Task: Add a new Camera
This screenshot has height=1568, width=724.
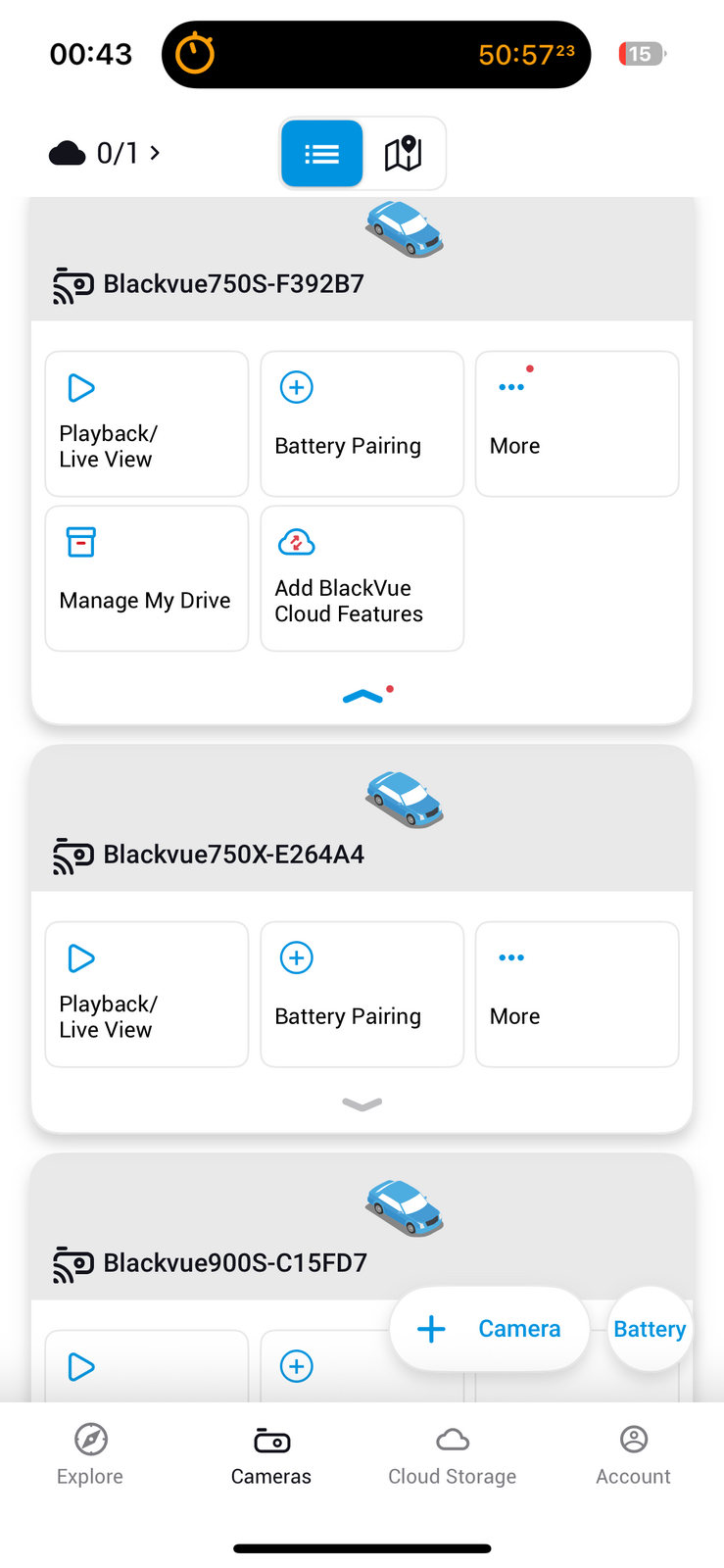Action: pos(490,1329)
